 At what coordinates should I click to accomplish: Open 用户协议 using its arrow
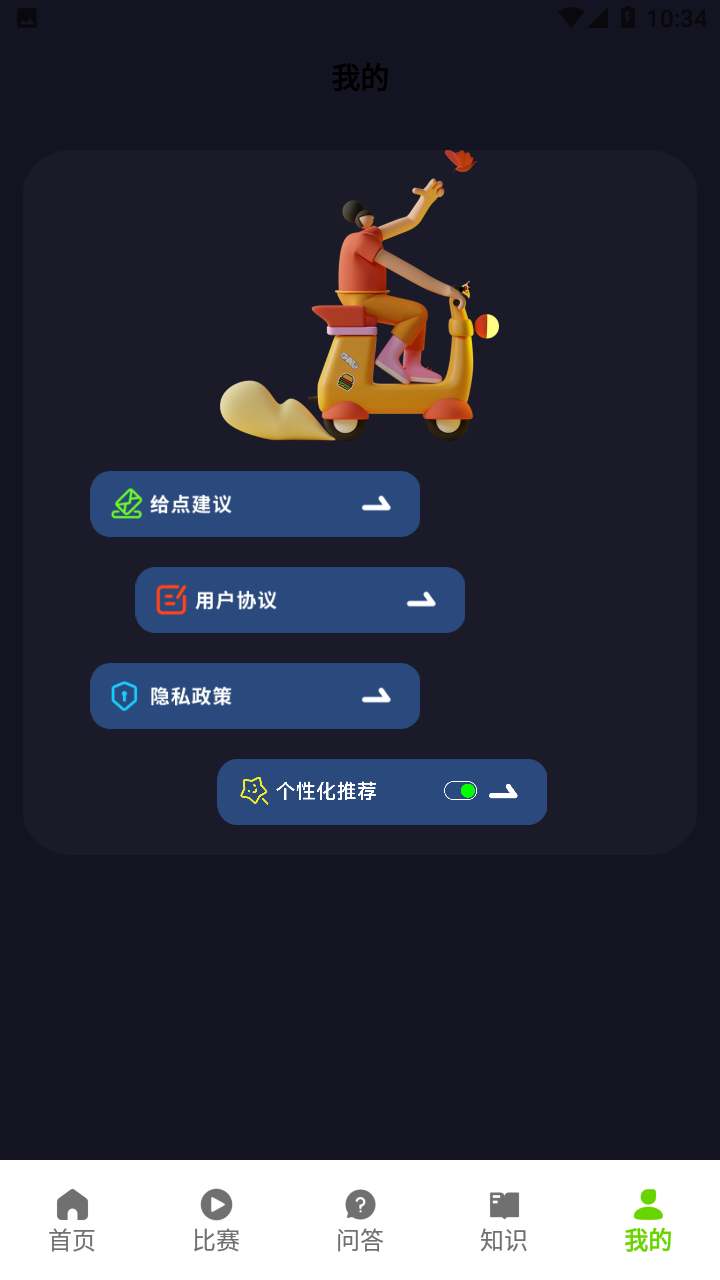point(422,600)
